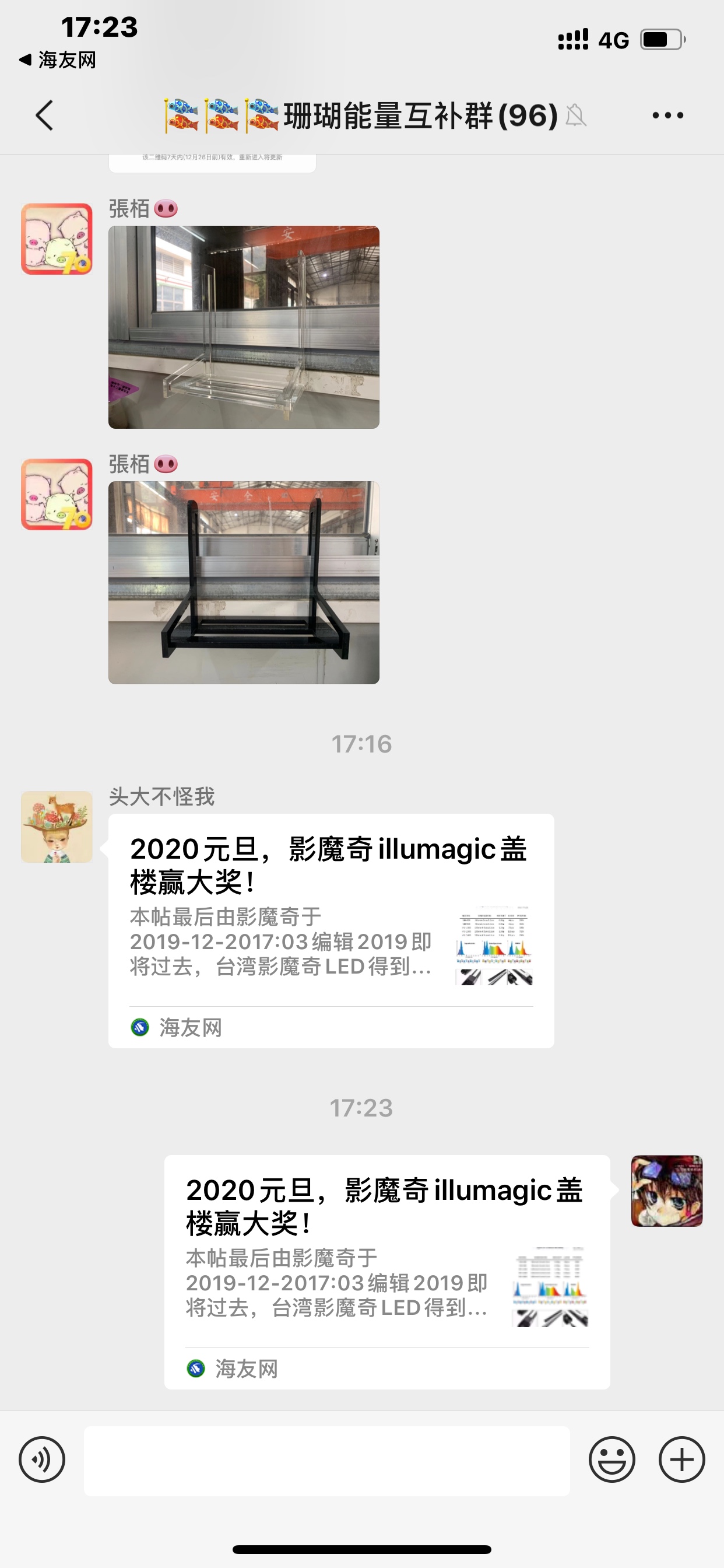This screenshot has height=1568, width=724.
Task: Open the group chat options menu
Action: (667, 115)
